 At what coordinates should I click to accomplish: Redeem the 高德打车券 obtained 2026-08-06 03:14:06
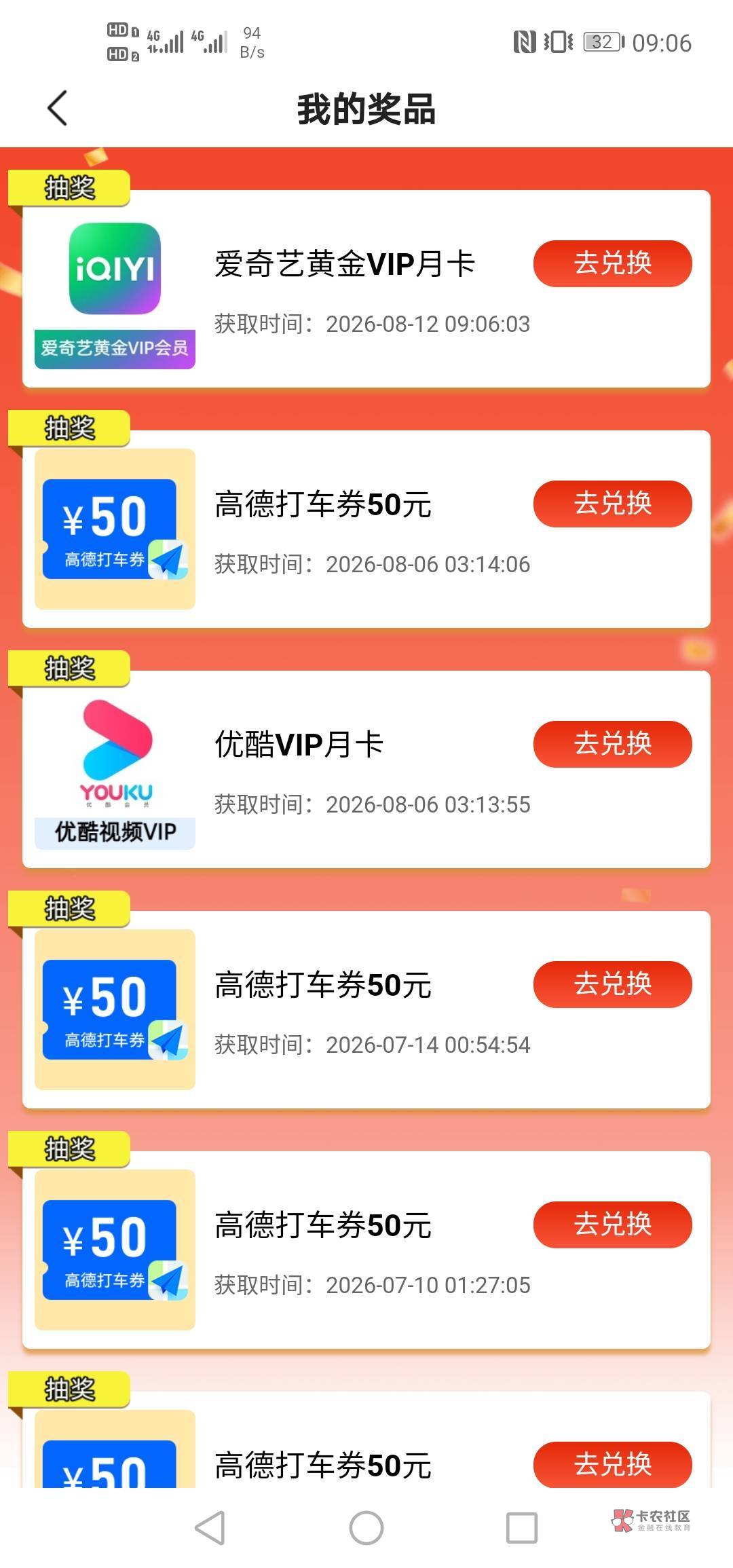tap(612, 504)
